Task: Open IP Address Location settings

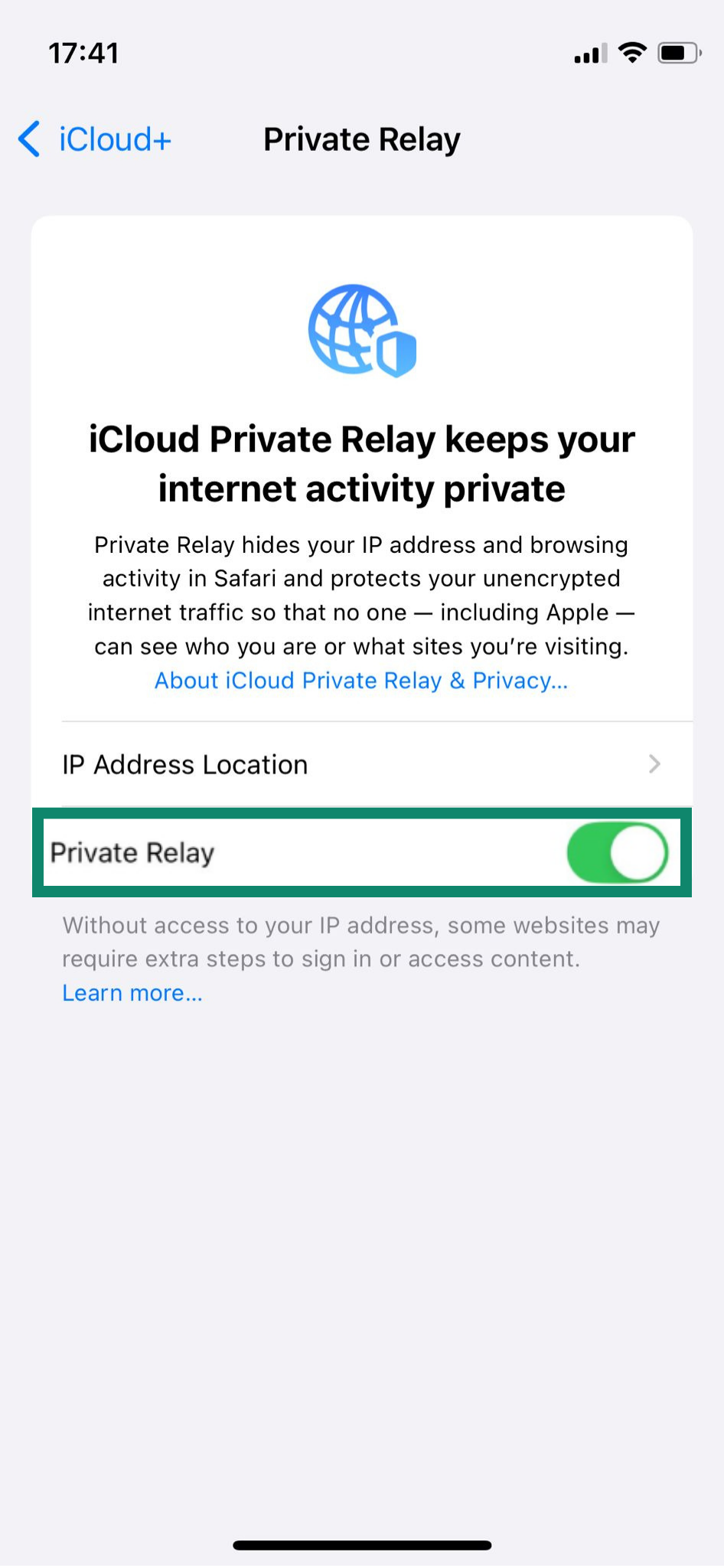Action: pos(361,764)
